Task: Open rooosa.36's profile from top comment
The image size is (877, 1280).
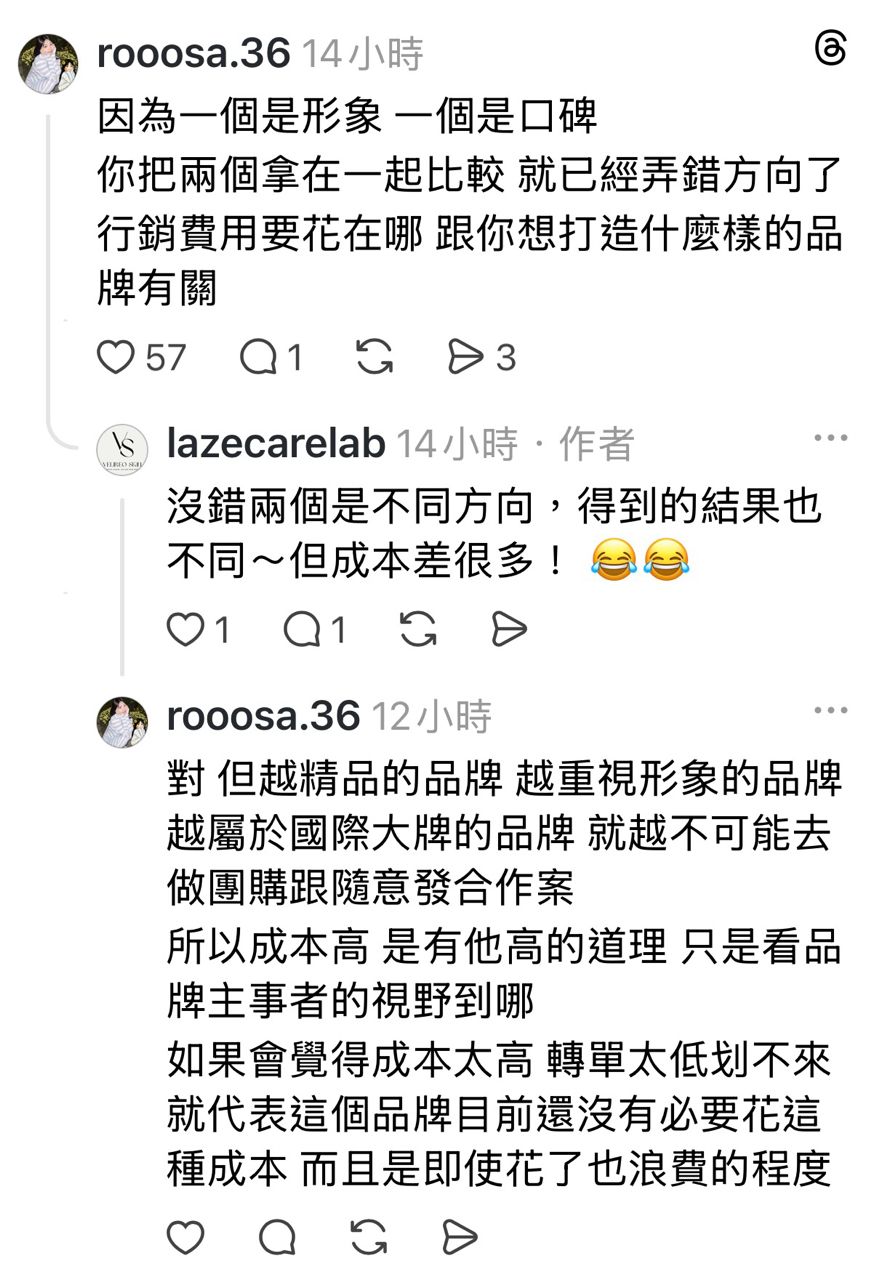Action: pos(194,53)
